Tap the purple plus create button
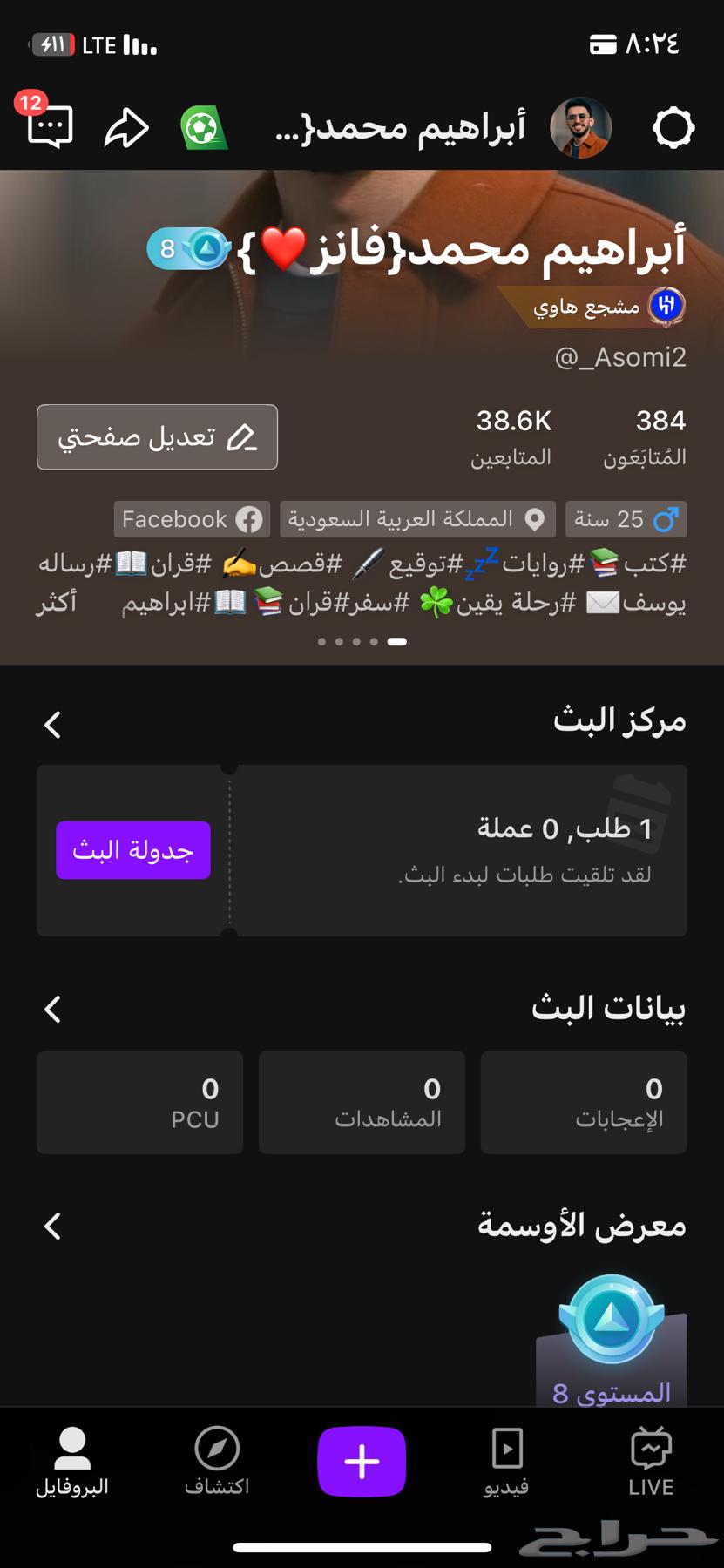724x1568 pixels. click(362, 1462)
